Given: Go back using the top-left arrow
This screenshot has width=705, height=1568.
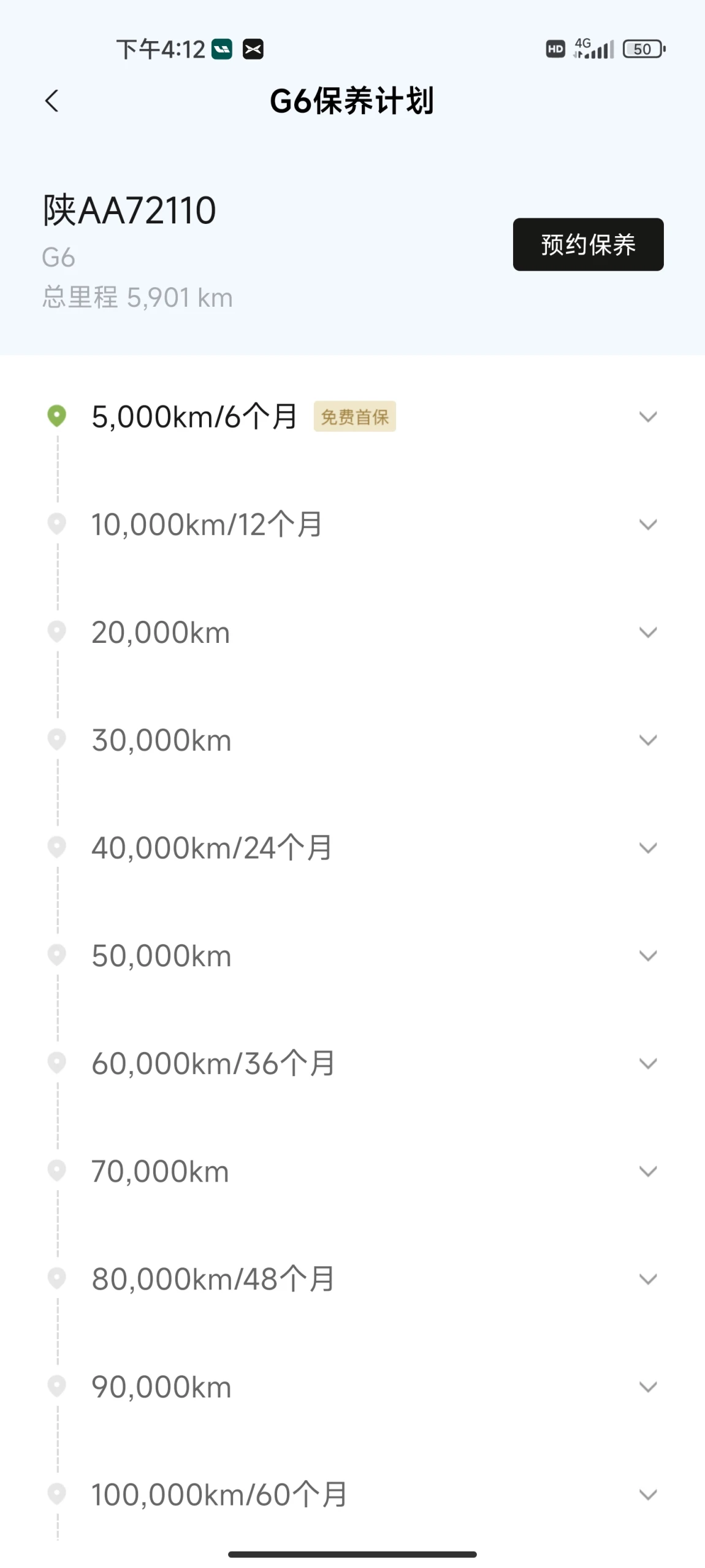Looking at the screenshot, I should click(52, 101).
